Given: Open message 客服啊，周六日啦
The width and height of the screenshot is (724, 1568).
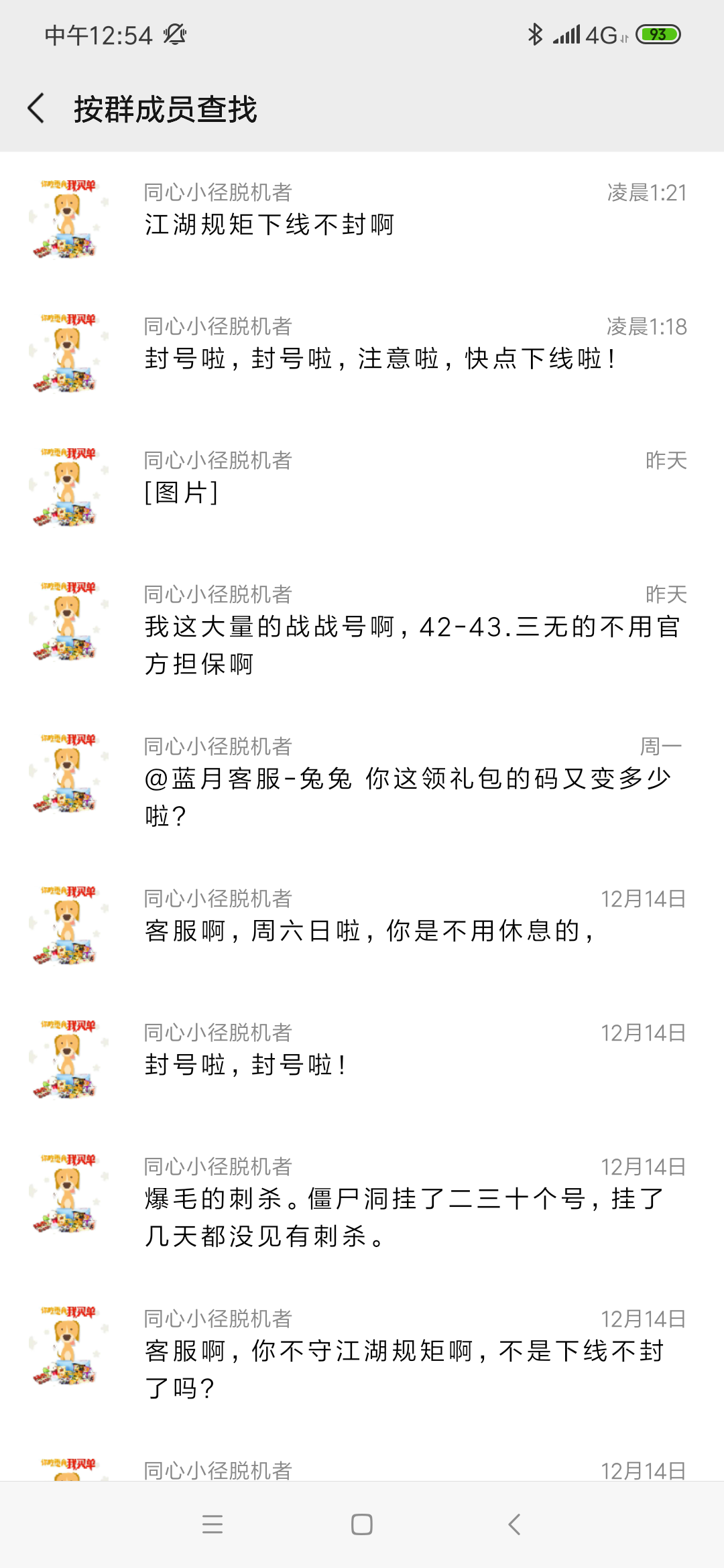Looking at the screenshot, I should pyautogui.click(x=362, y=925).
